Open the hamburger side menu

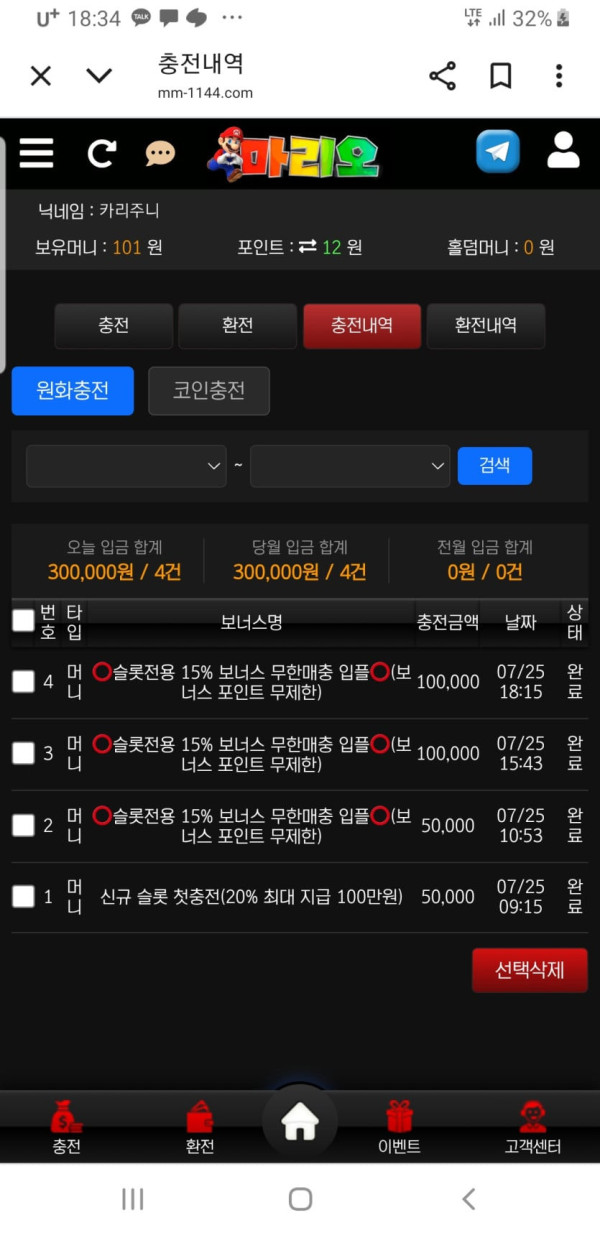pyautogui.click(x=36, y=153)
